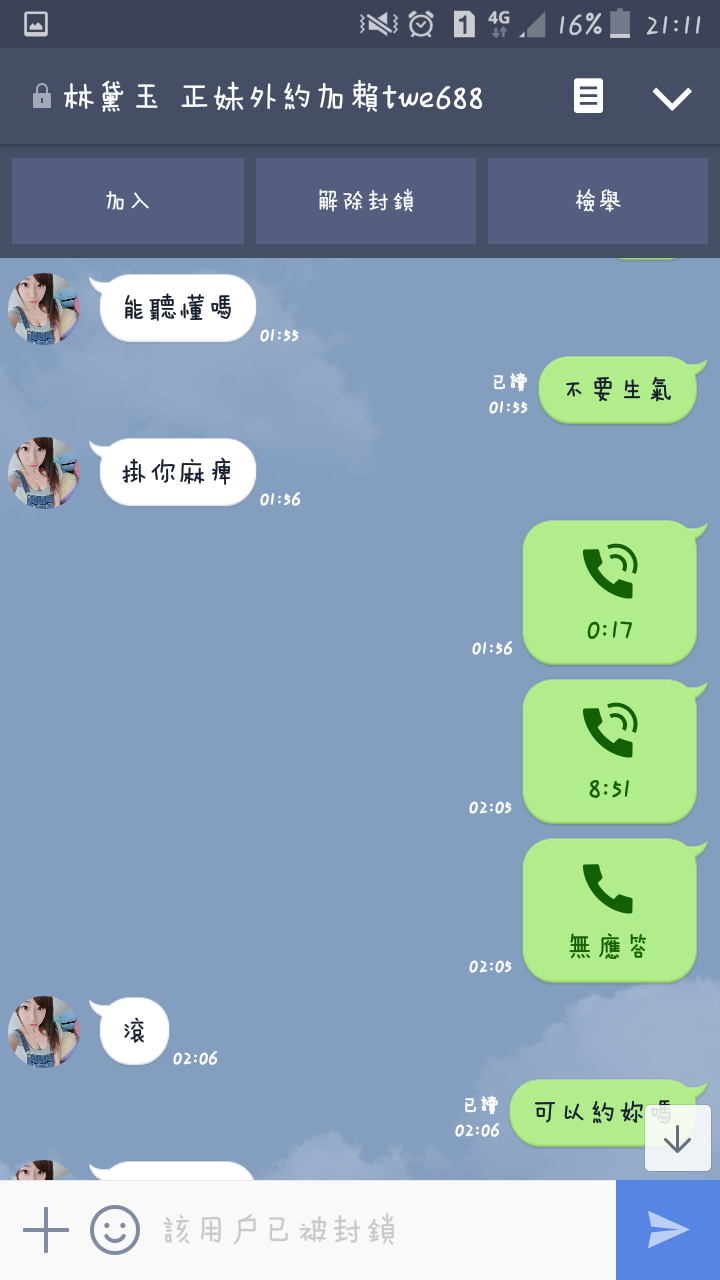Report this user with 檢舉
This screenshot has width=720, height=1280.
click(598, 201)
